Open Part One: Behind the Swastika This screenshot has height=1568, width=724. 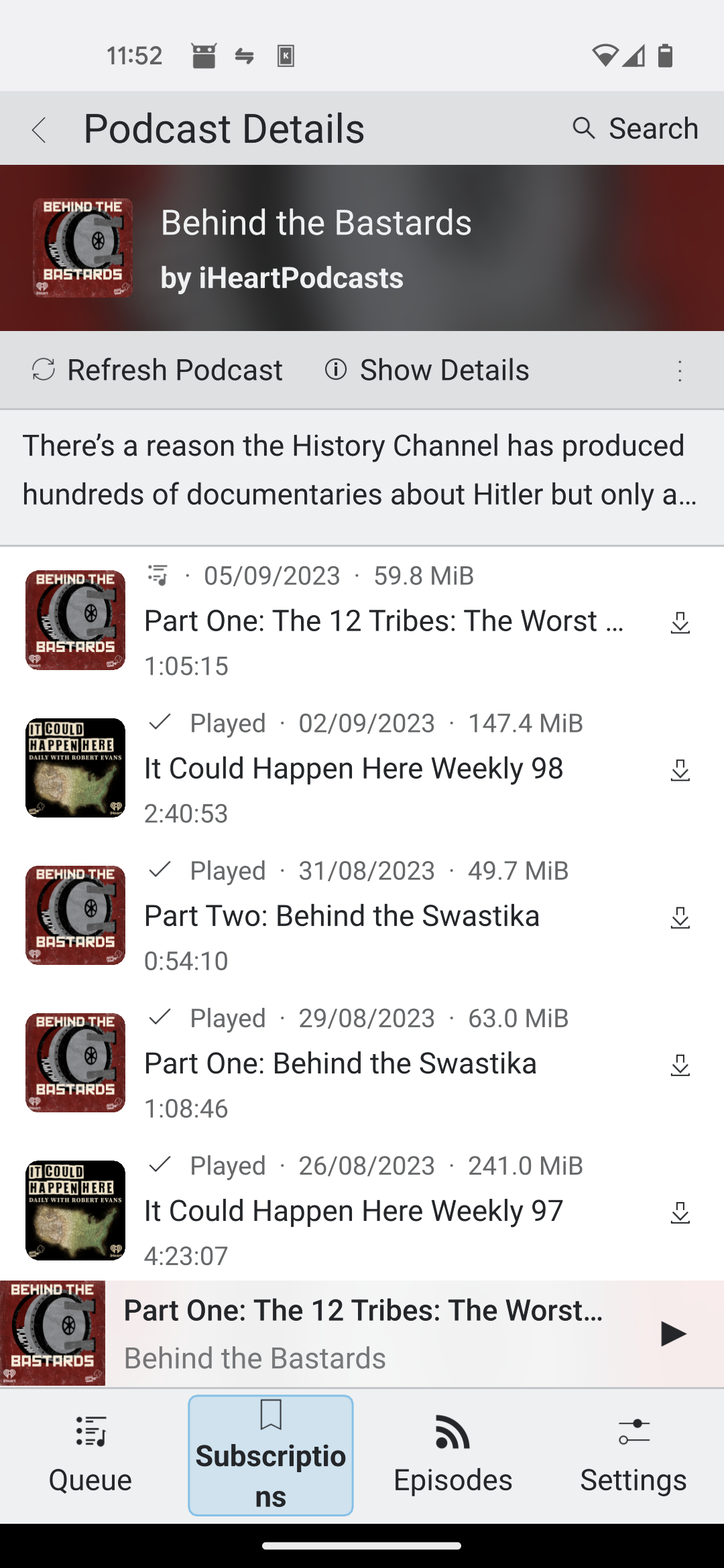[x=341, y=1063]
